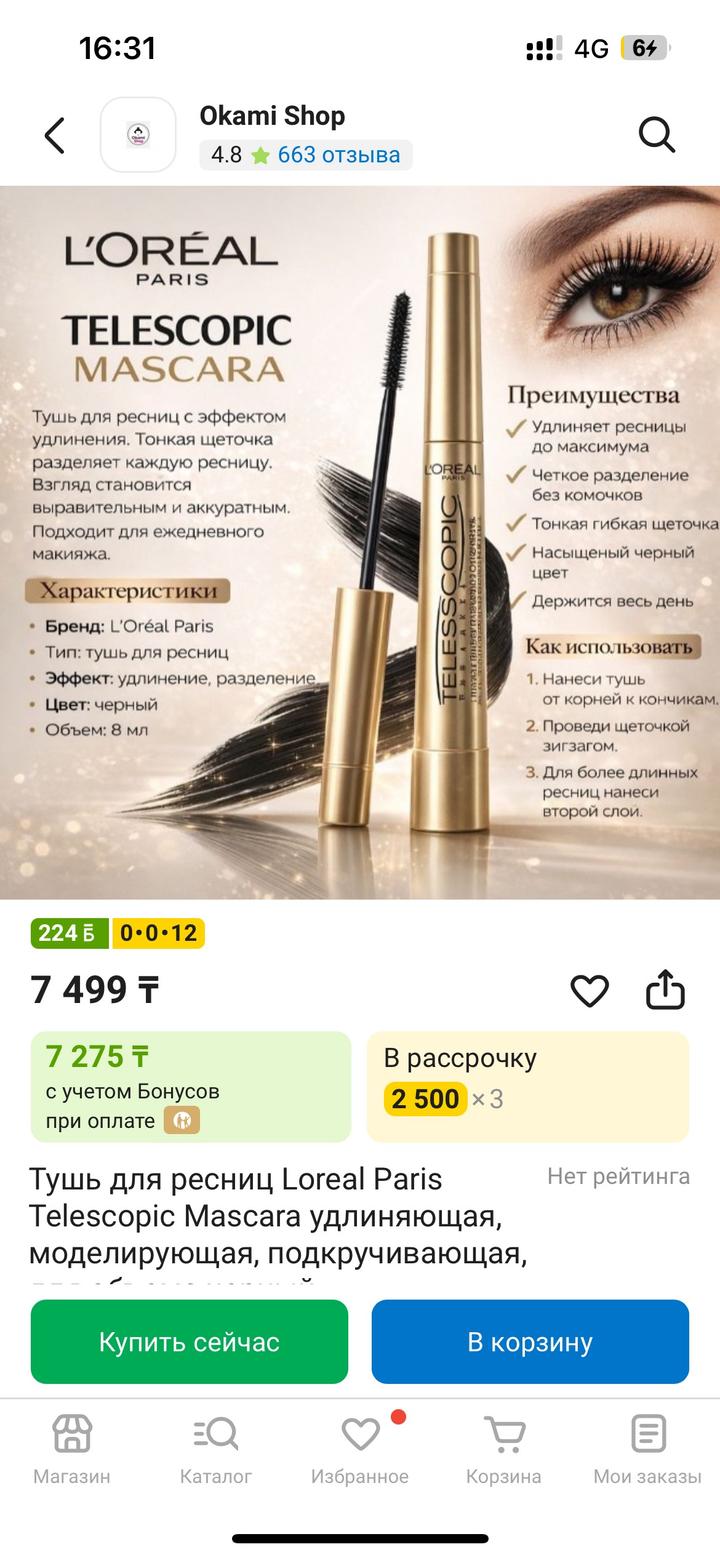The height and width of the screenshot is (1558, 720).
Task: Add the product to favorites with heart
Action: click(589, 991)
